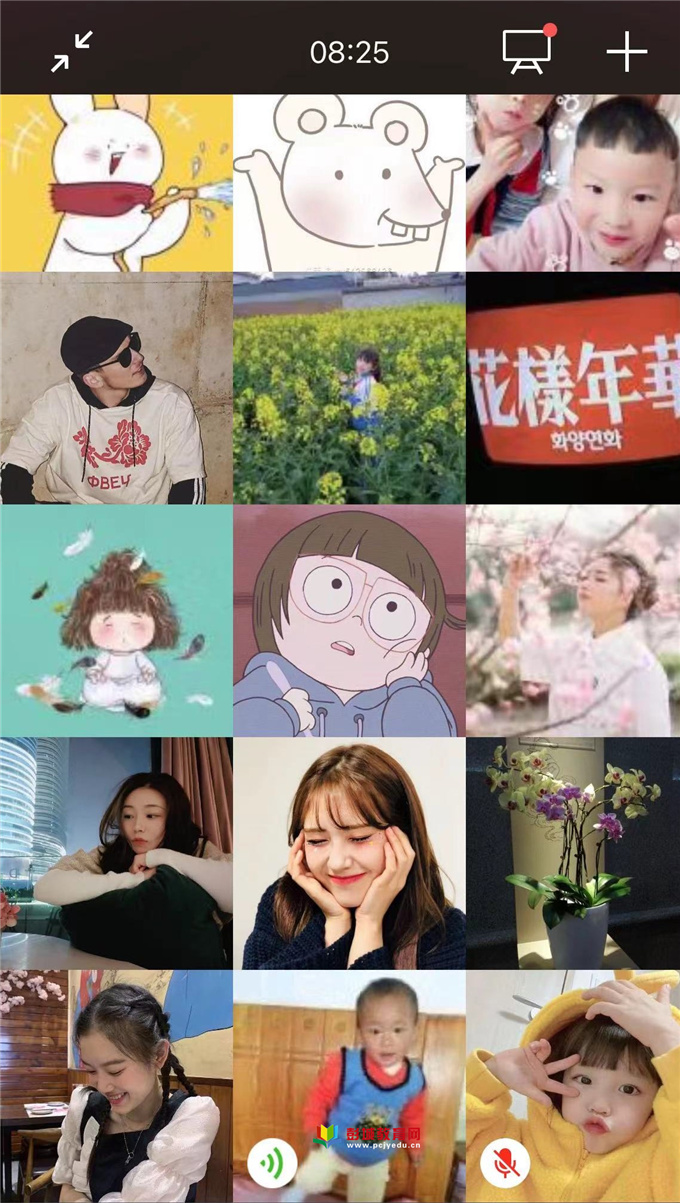Open the cartoon mouse participant tile
Viewport: 680px width, 1203px height.
point(349,183)
